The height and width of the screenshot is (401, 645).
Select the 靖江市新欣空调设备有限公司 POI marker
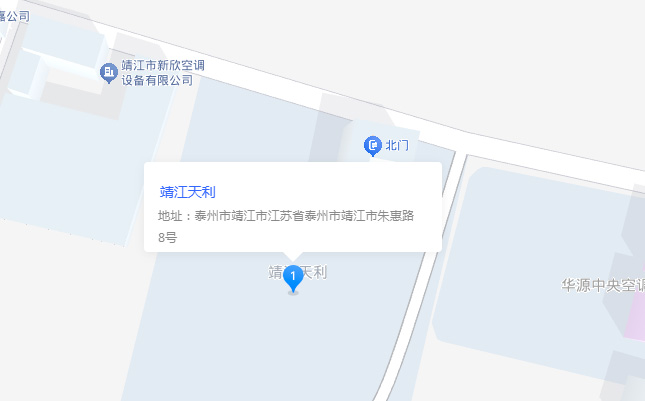click(x=109, y=72)
